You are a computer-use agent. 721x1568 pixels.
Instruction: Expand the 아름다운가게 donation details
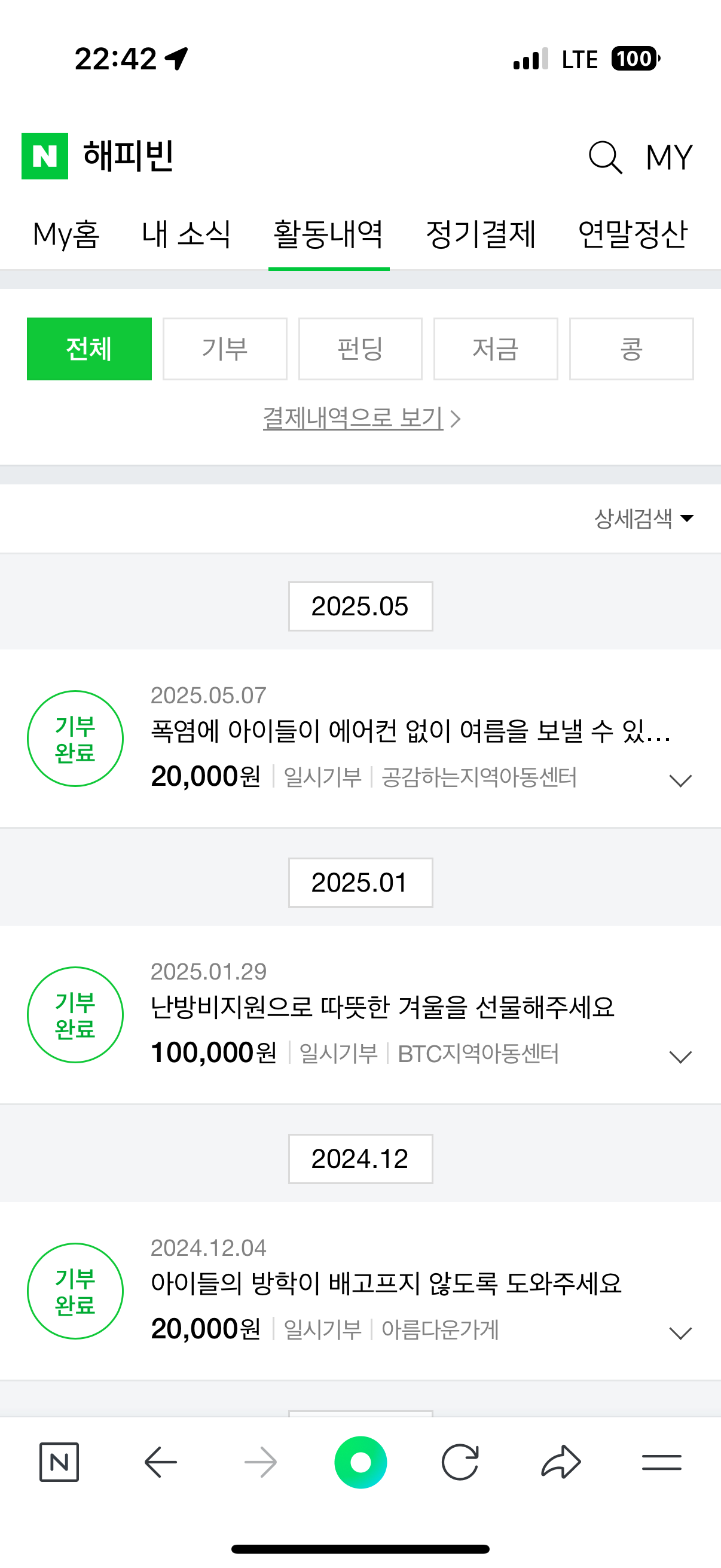pos(680,1333)
